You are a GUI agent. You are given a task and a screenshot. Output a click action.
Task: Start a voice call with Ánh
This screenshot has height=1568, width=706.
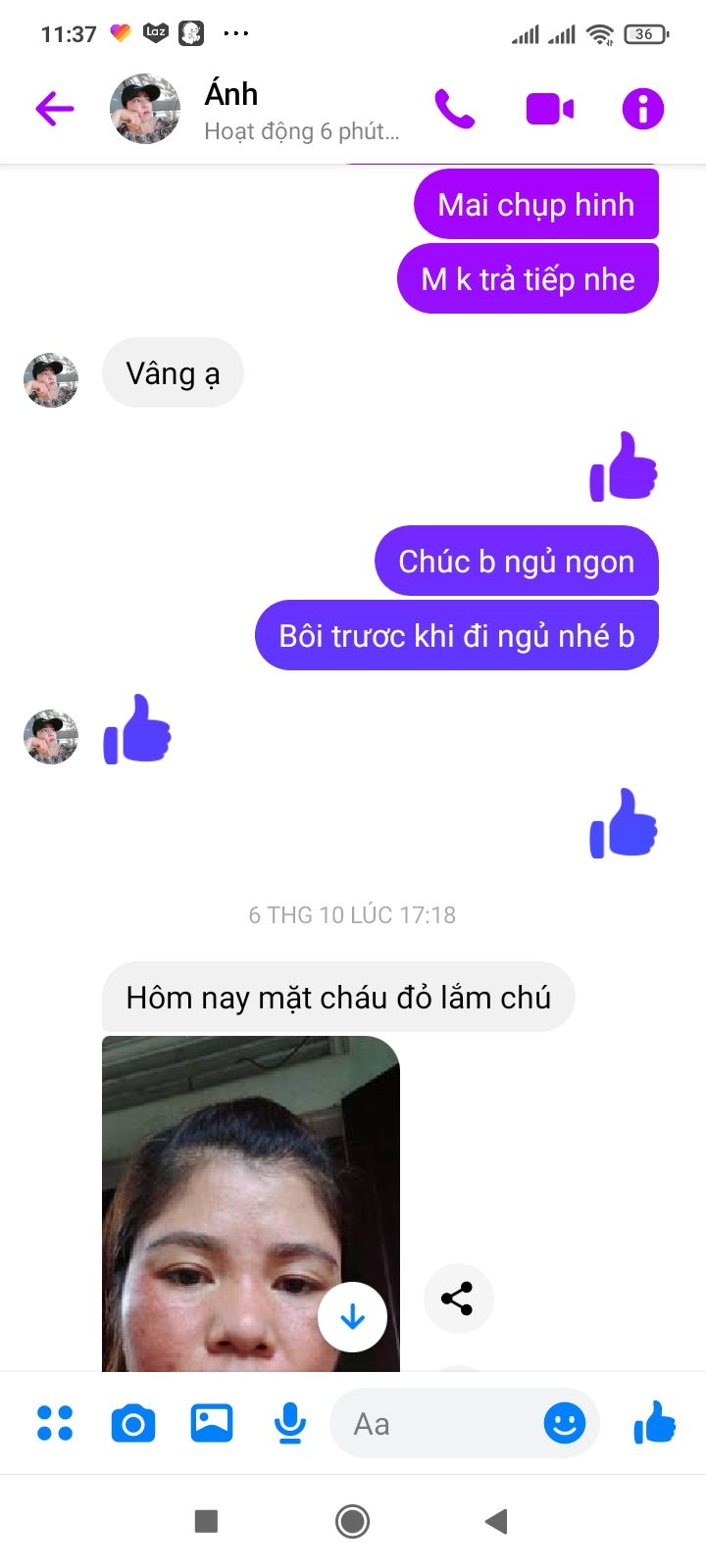click(x=455, y=109)
